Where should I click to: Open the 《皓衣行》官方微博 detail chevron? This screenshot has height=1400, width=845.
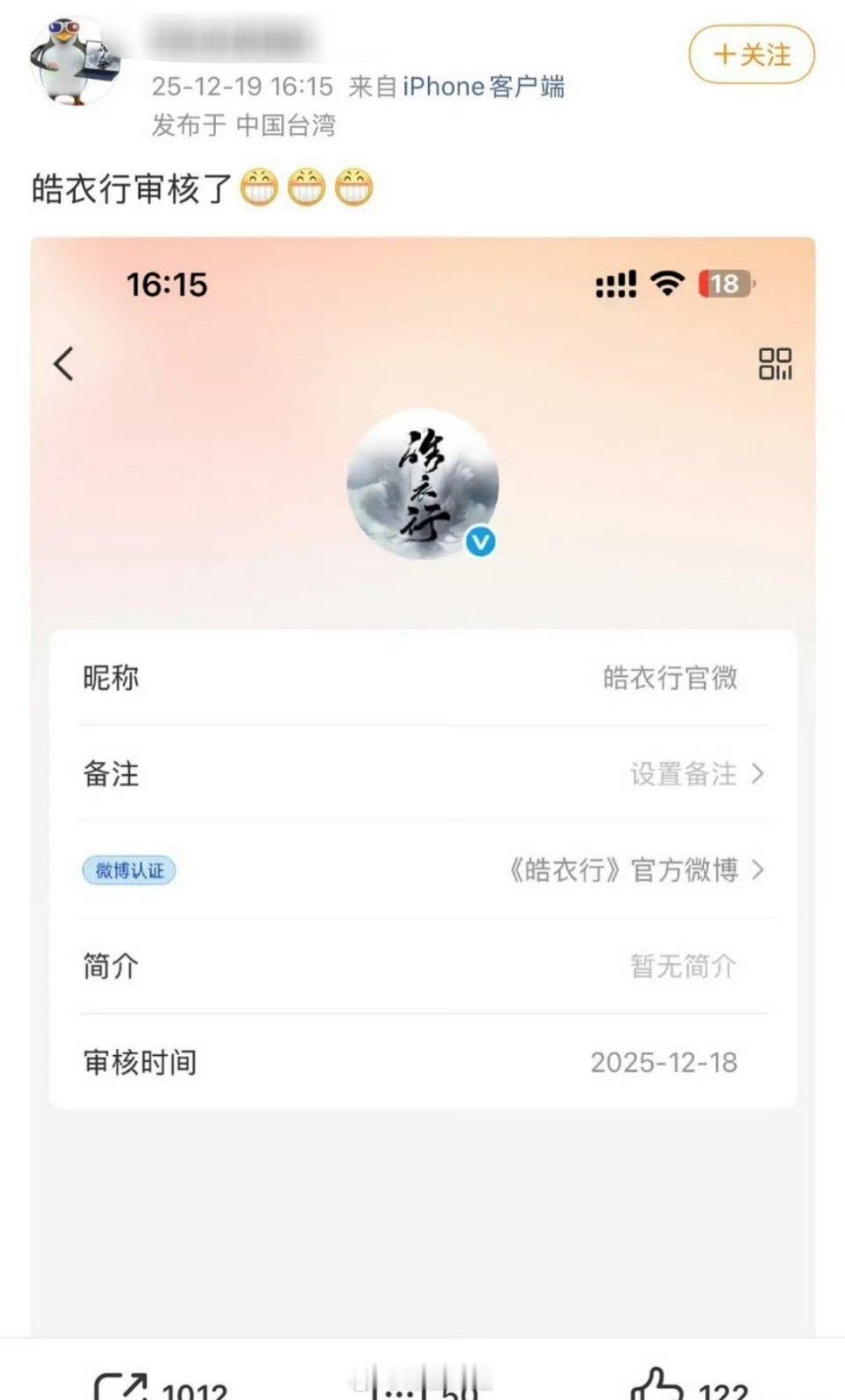click(757, 871)
